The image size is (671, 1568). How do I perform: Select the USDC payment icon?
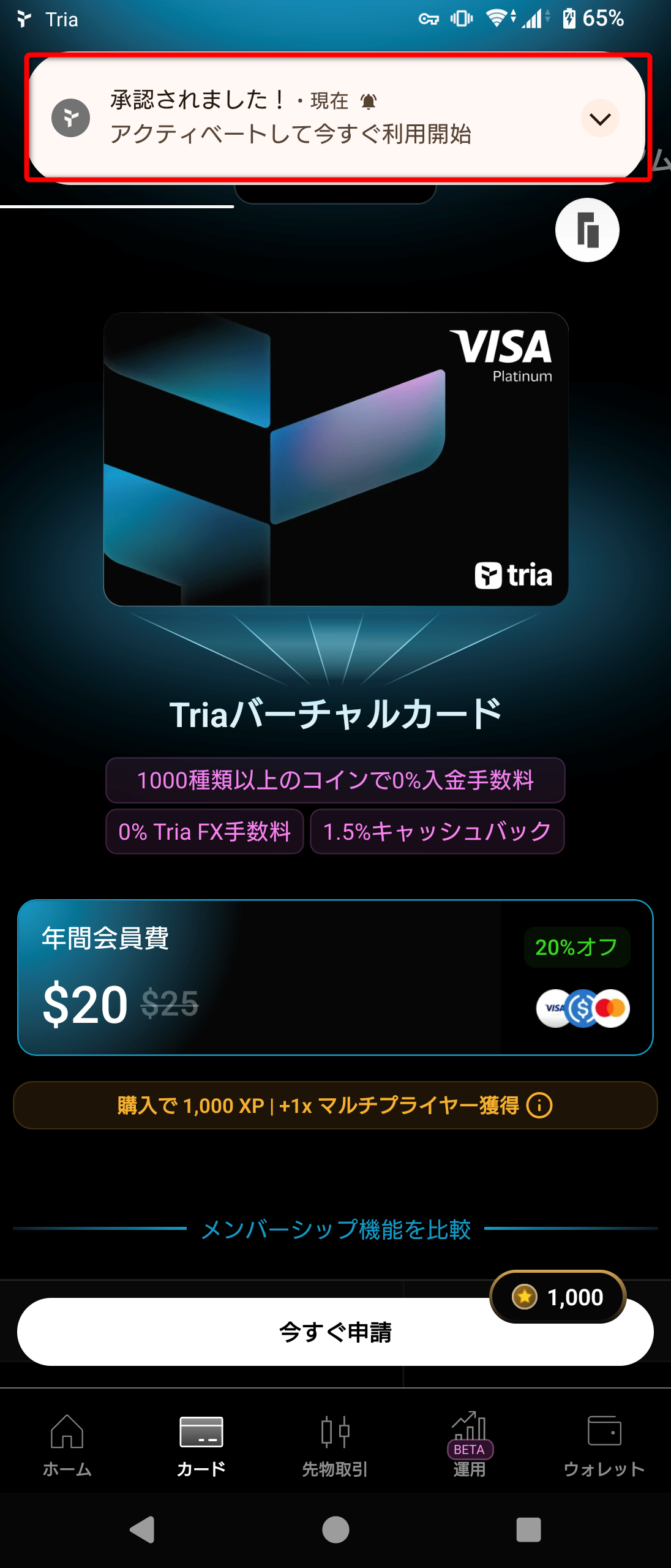pyautogui.click(x=581, y=1008)
